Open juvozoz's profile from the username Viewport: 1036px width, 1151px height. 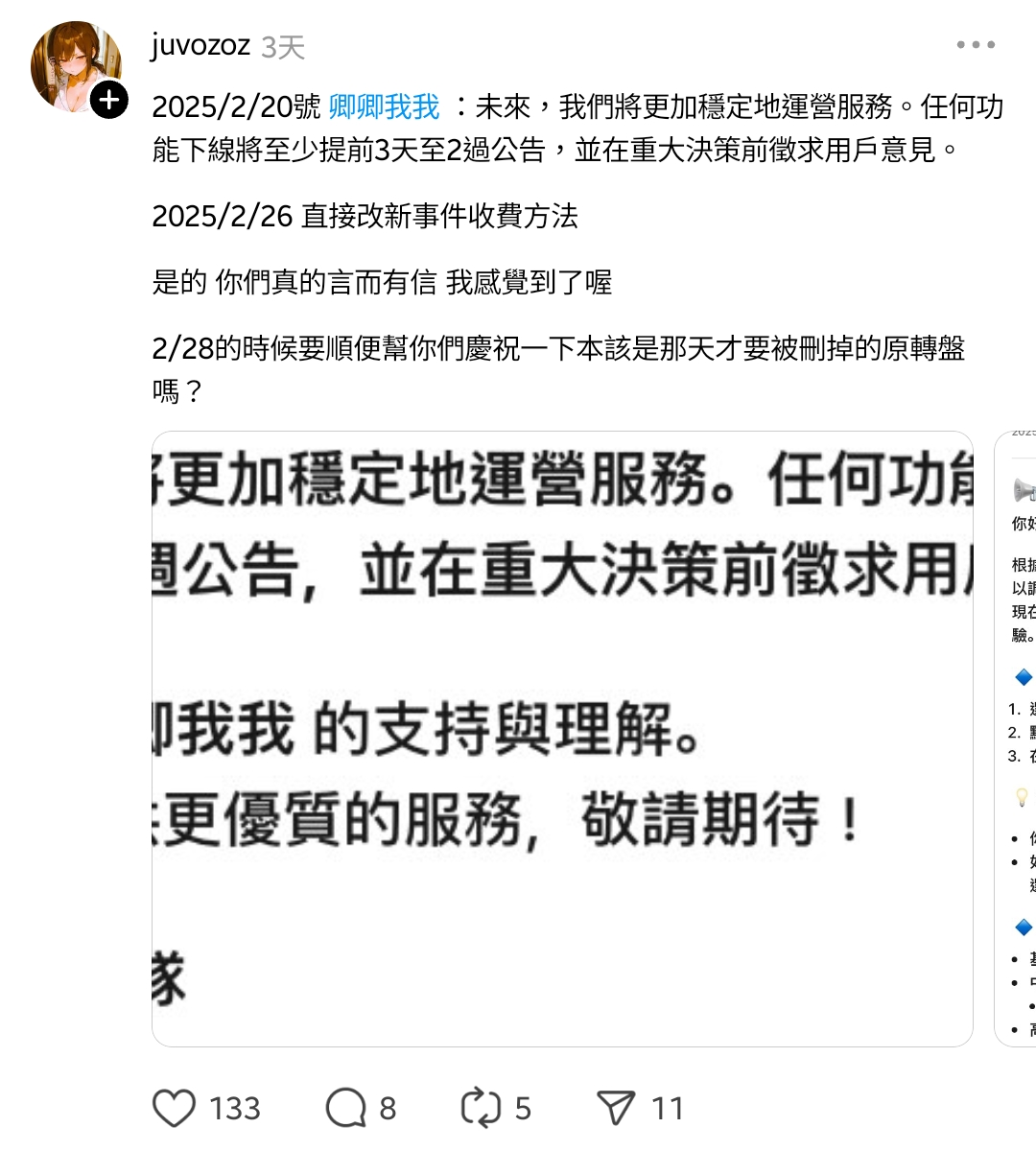(200, 45)
